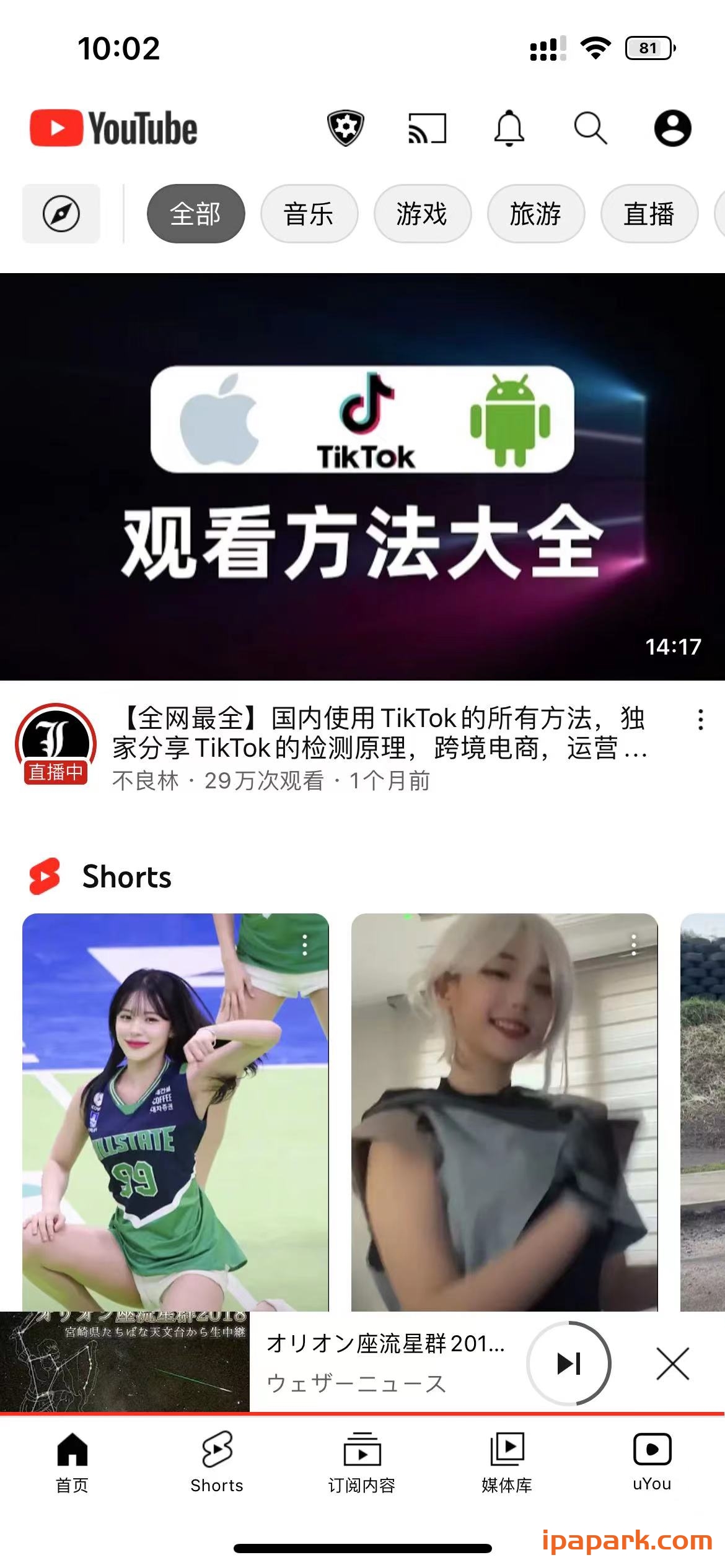Select the 游戏 category tab
The width and height of the screenshot is (725, 1568).
[422, 213]
